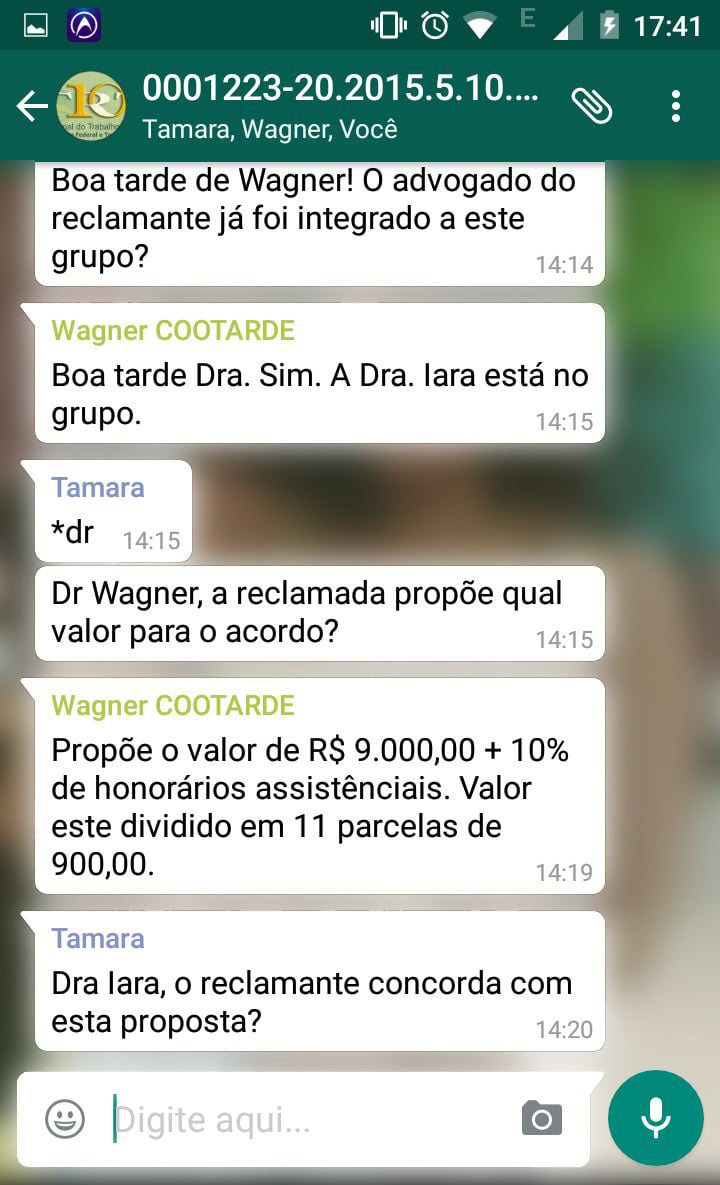
Task: Tap the microphone voice message button
Action: 655,1118
